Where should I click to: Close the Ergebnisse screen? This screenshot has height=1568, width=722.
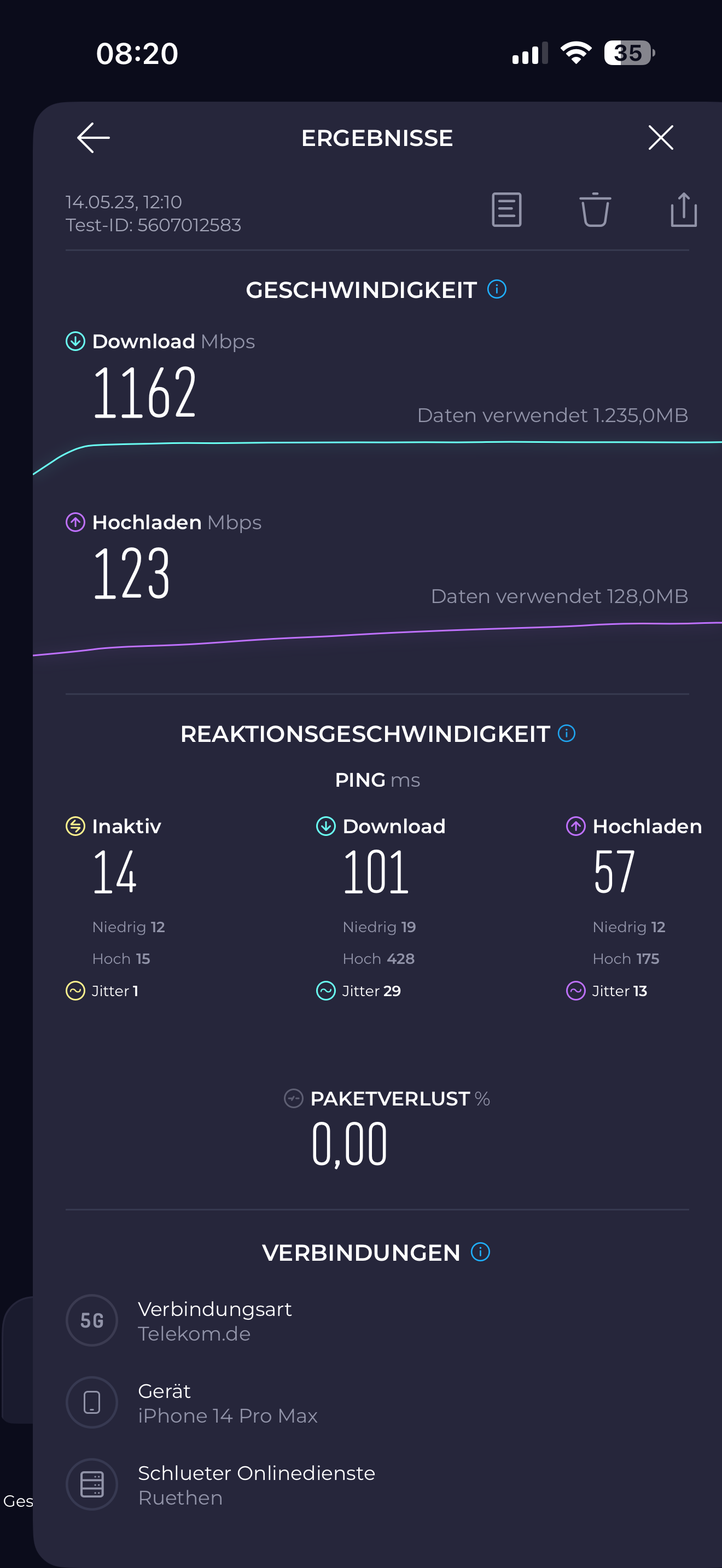pos(661,138)
